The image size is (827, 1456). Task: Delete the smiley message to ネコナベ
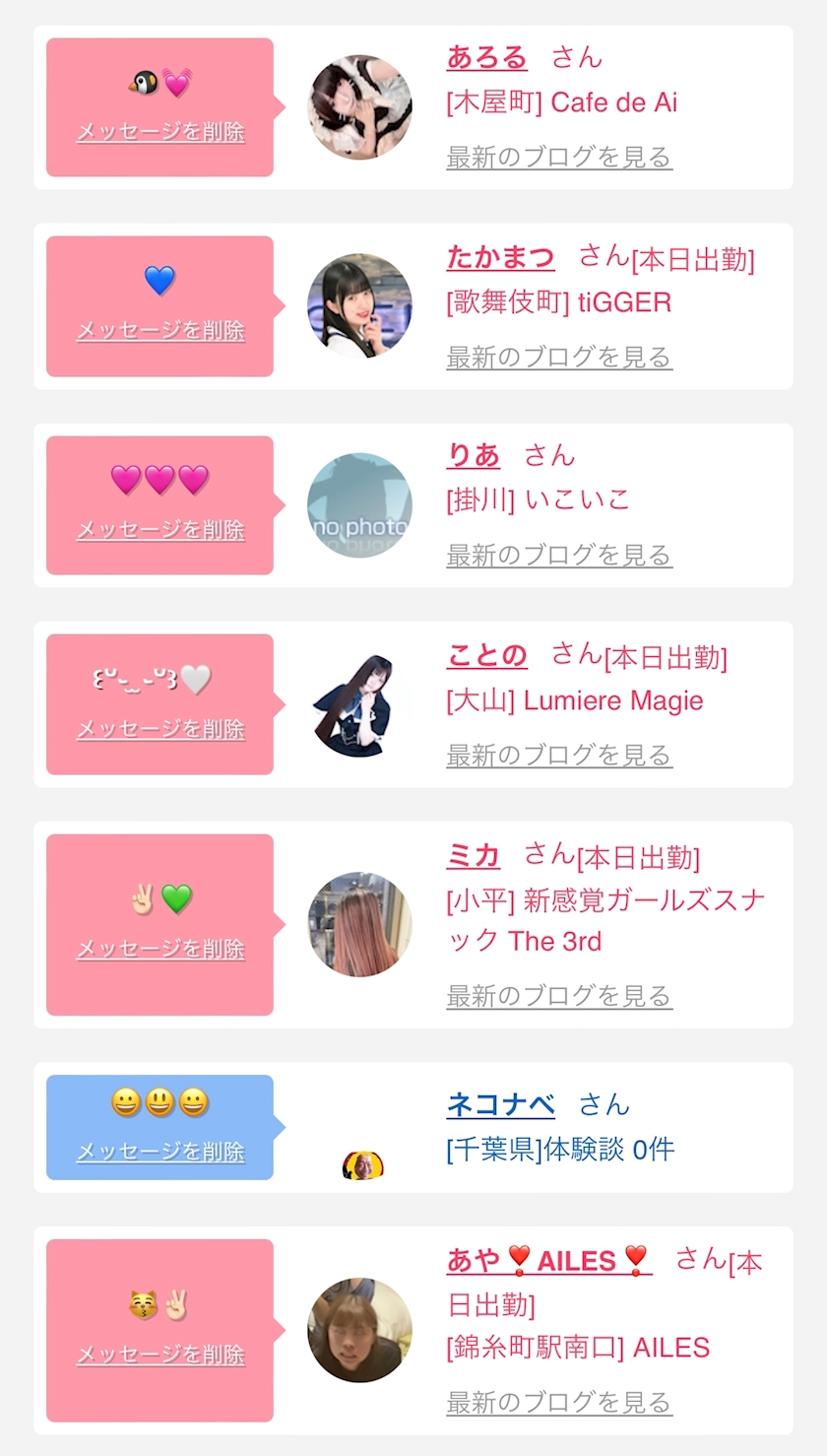pos(160,1151)
